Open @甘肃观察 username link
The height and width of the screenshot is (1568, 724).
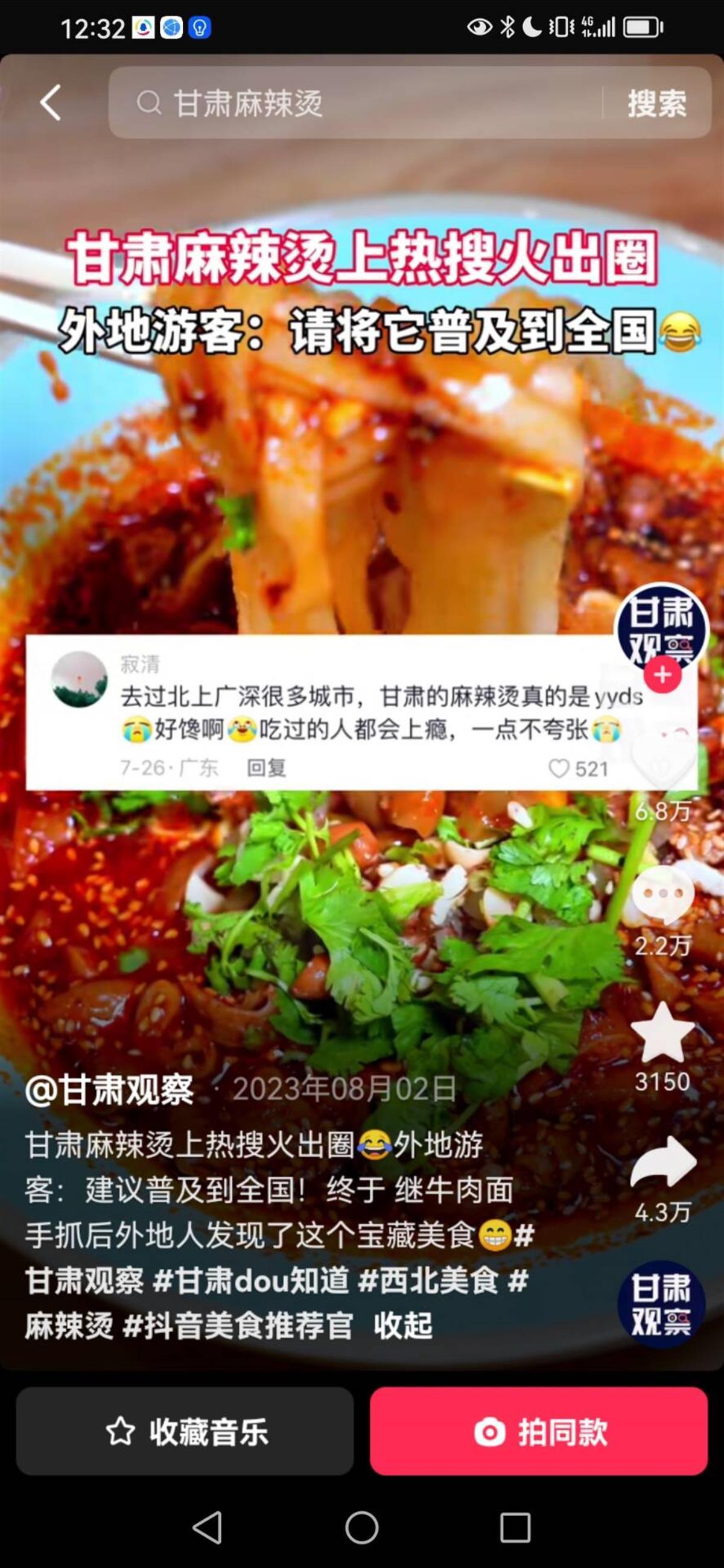click(110, 1090)
